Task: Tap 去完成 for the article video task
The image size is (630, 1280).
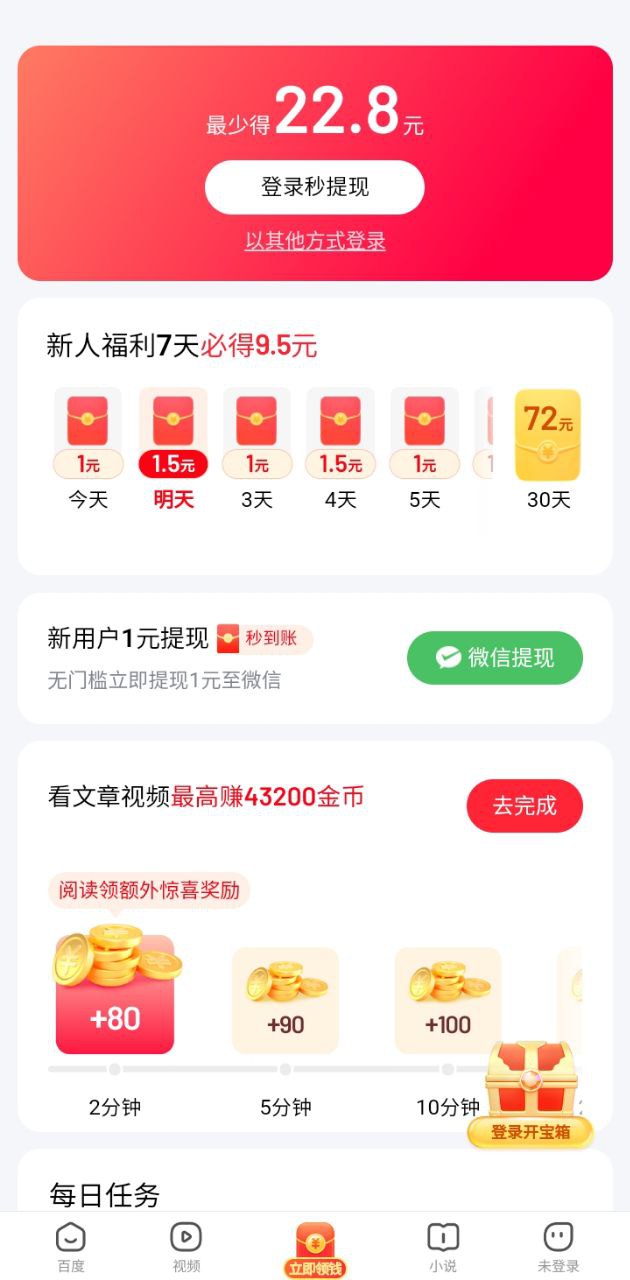Action: click(525, 806)
